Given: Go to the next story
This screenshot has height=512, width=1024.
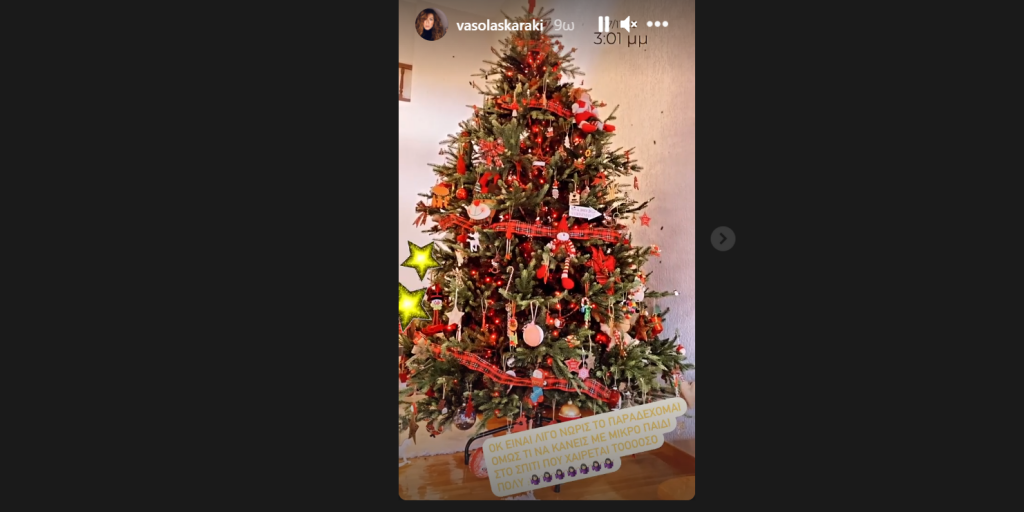Looking at the screenshot, I should pyautogui.click(x=723, y=238).
